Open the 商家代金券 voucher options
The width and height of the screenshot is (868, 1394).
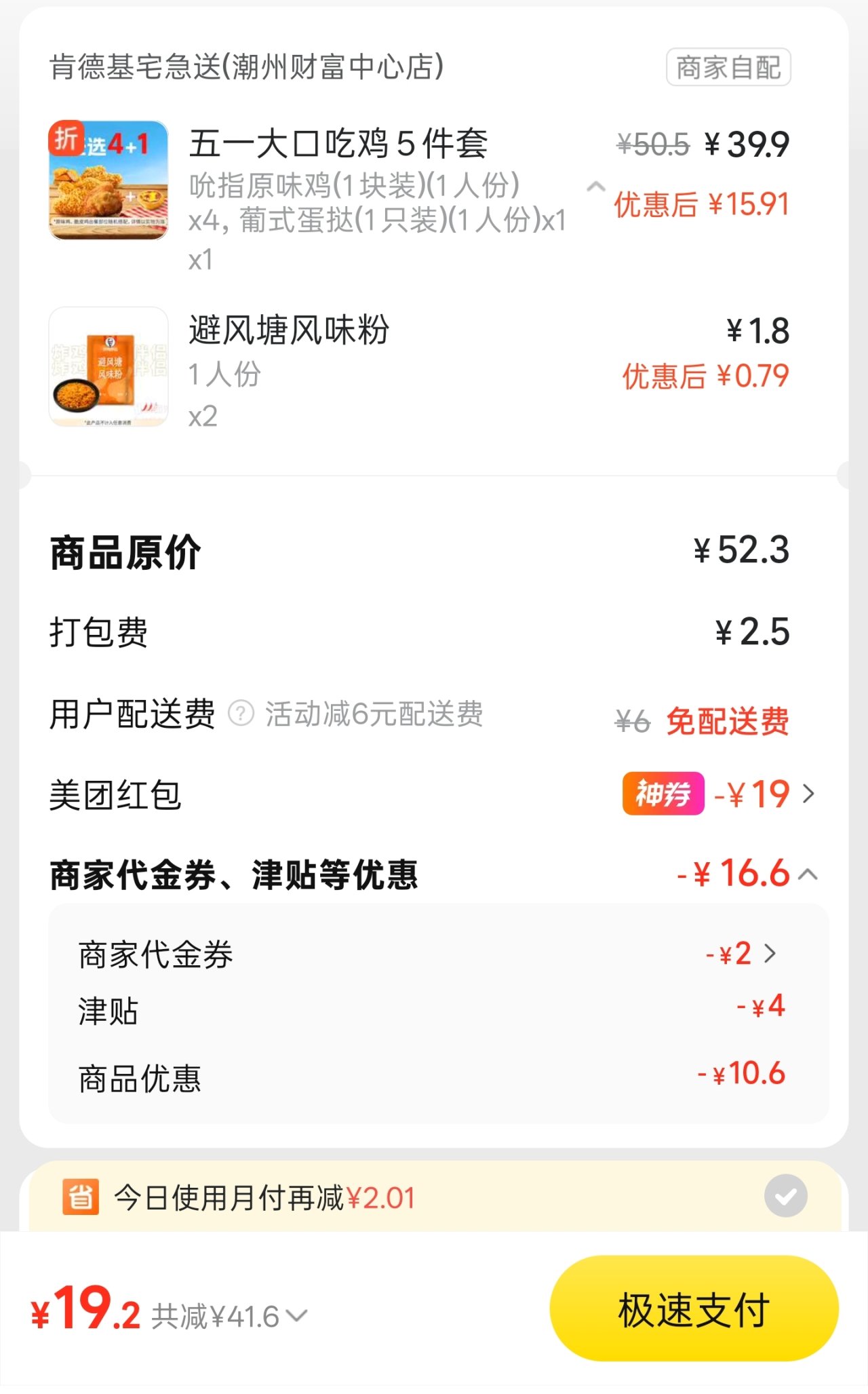(770, 953)
